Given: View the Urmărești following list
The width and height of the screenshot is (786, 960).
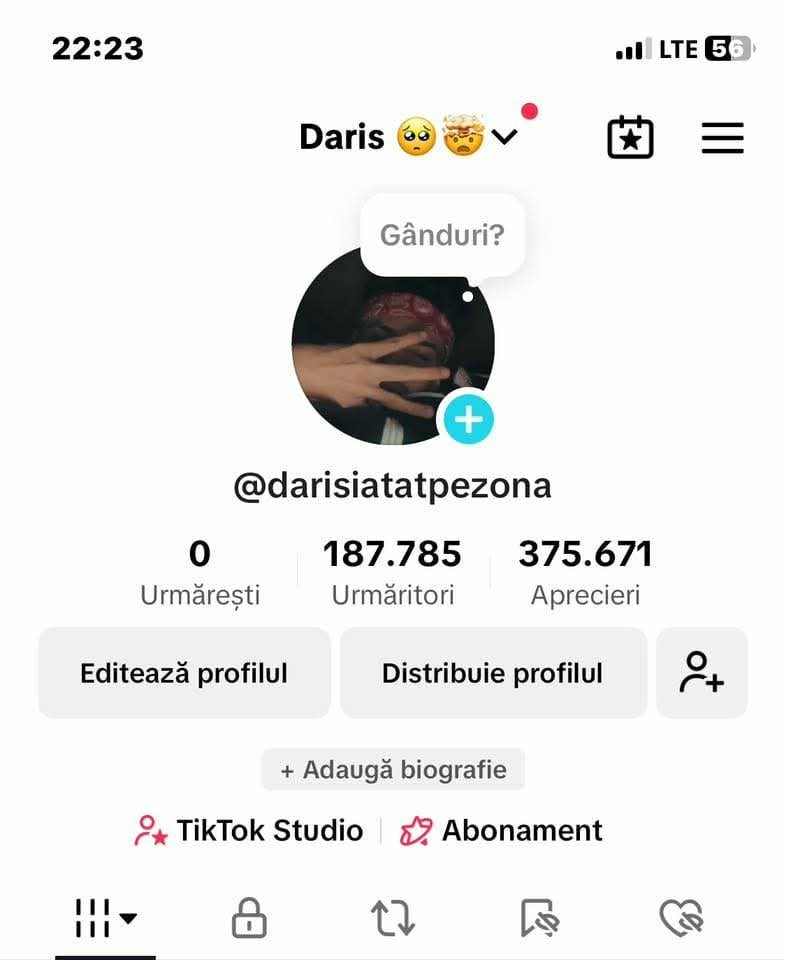Looking at the screenshot, I should coord(200,572).
